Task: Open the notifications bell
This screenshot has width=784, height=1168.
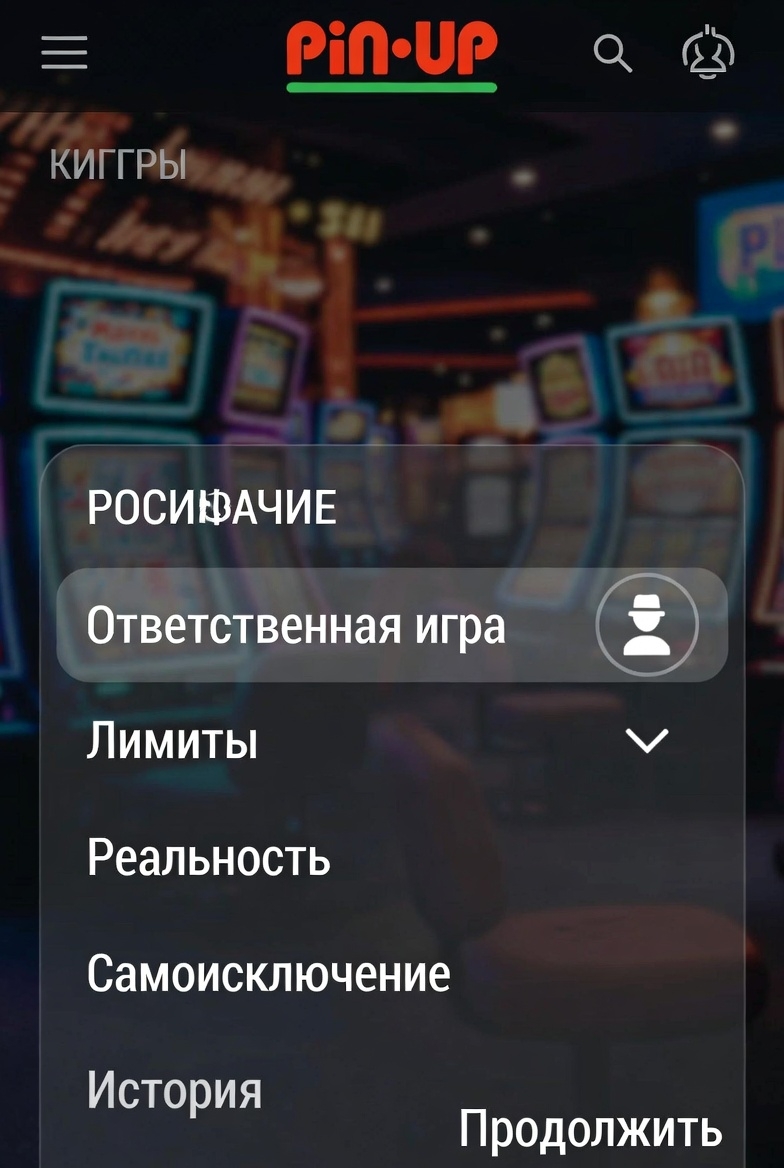Action: [708, 52]
